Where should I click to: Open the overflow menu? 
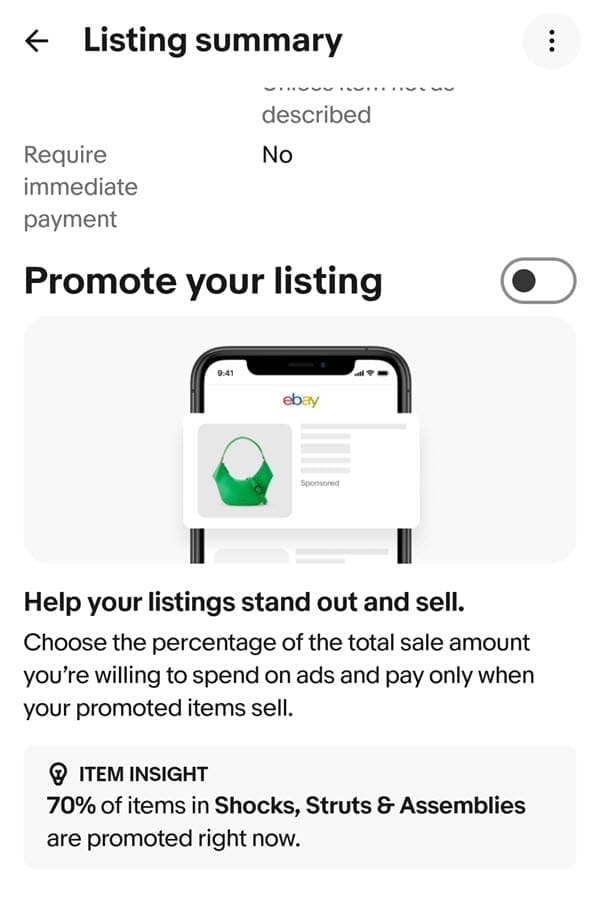[x=551, y=41]
